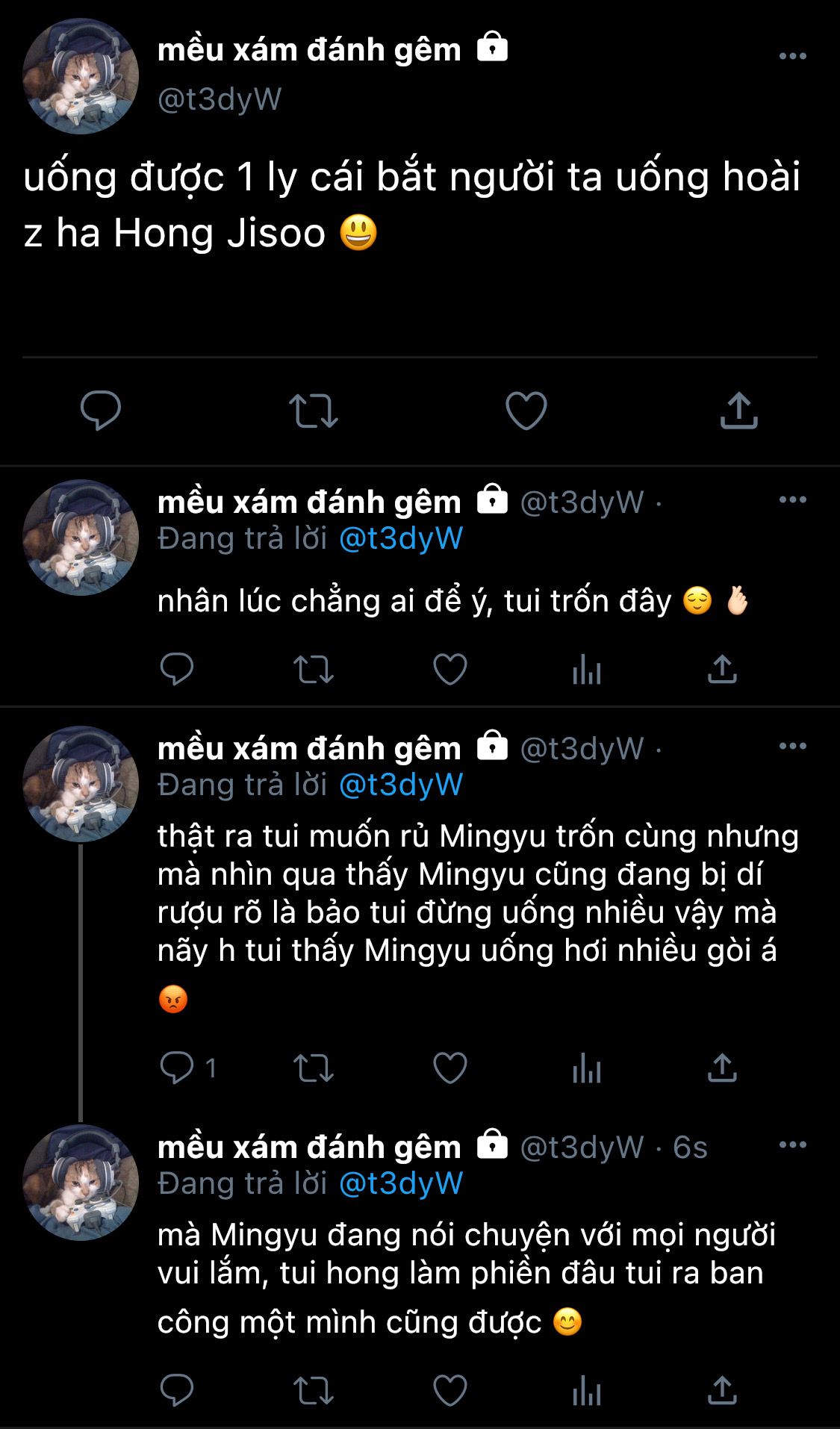Open more options on the 6s-old reply
This screenshot has width=840, height=1429.
[x=792, y=1145]
